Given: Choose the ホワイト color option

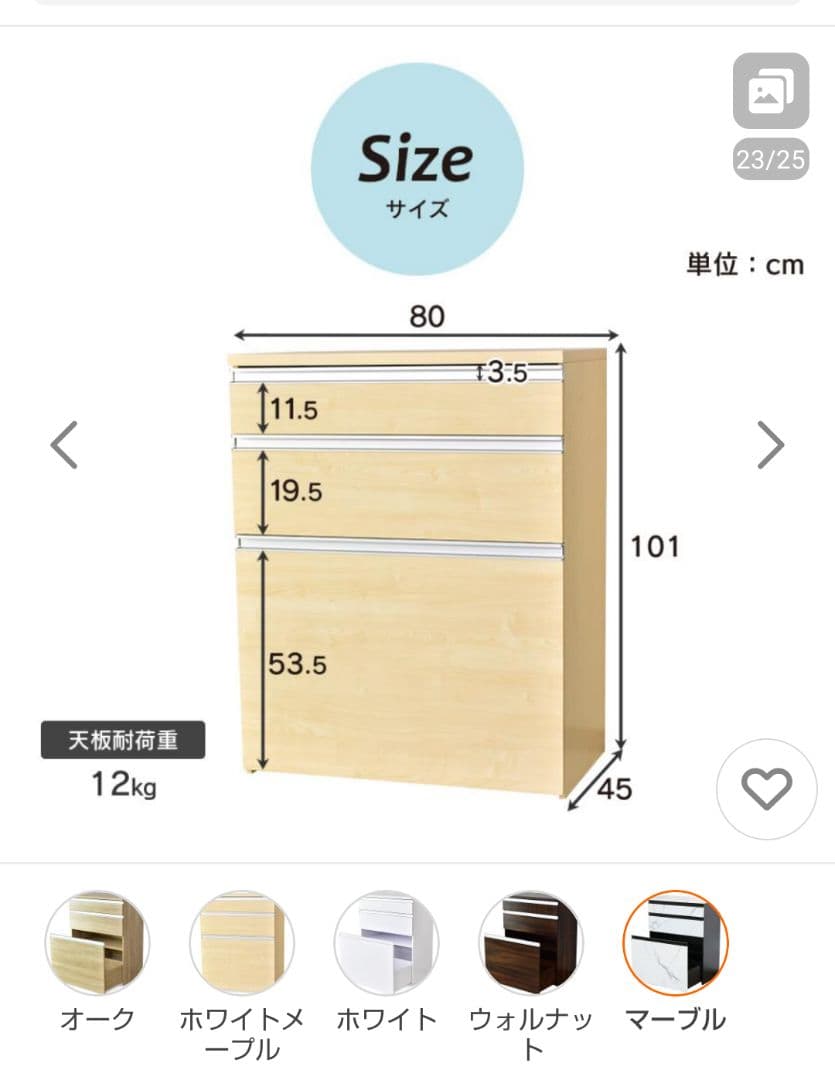Looking at the screenshot, I should pyautogui.click(x=386, y=943).
